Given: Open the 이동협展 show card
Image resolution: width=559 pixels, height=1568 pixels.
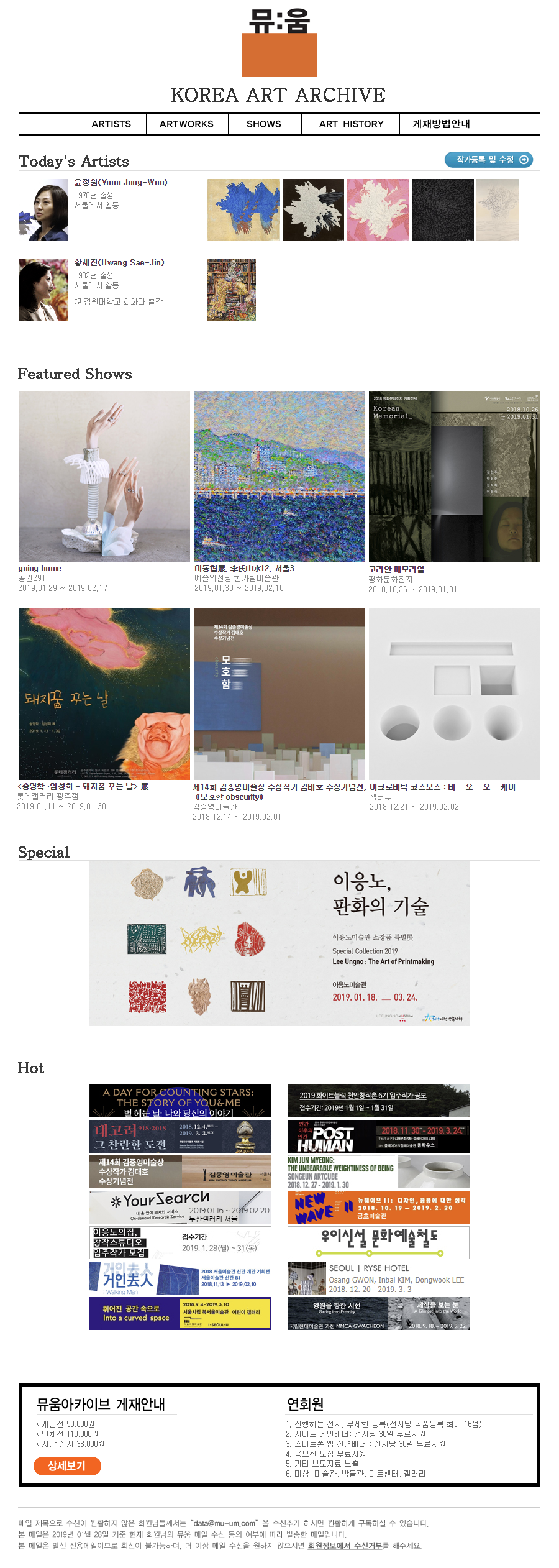Looking at the screenshot, I should tap(279, 477).
